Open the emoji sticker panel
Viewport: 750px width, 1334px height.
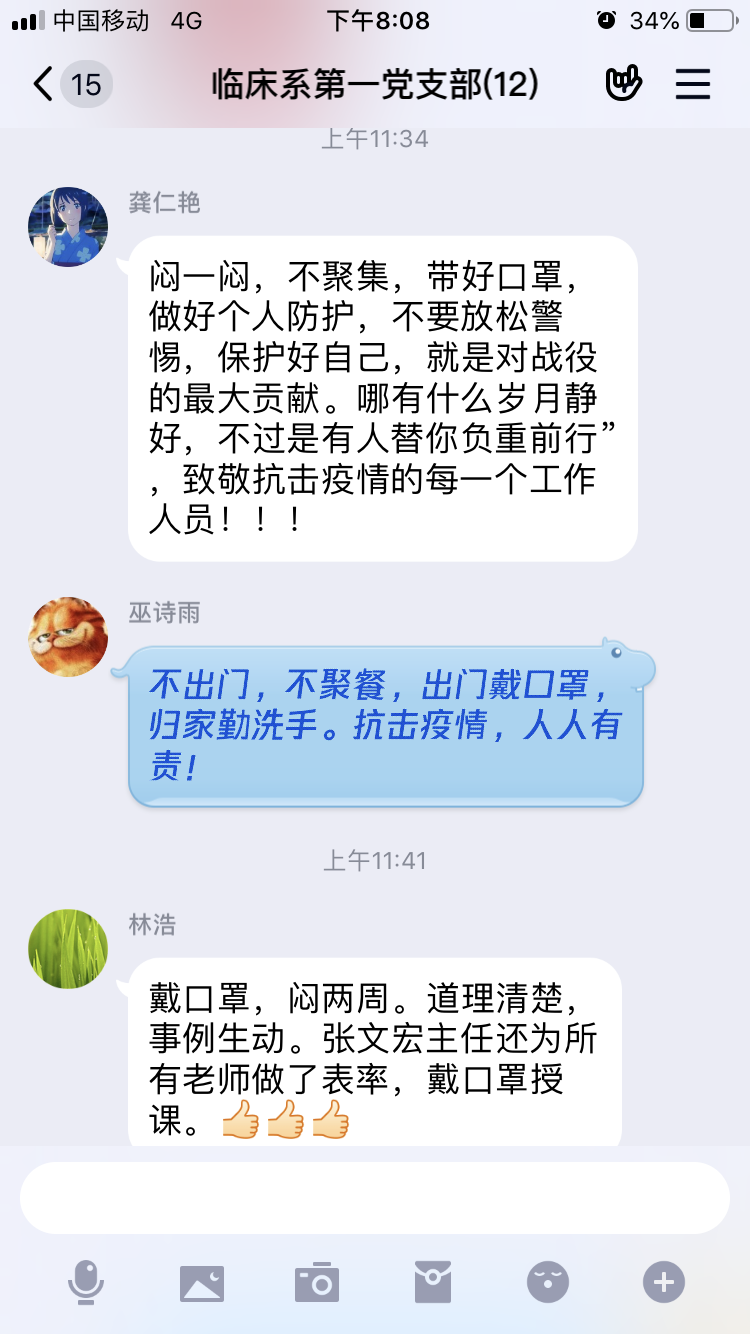click(548, 1282)
